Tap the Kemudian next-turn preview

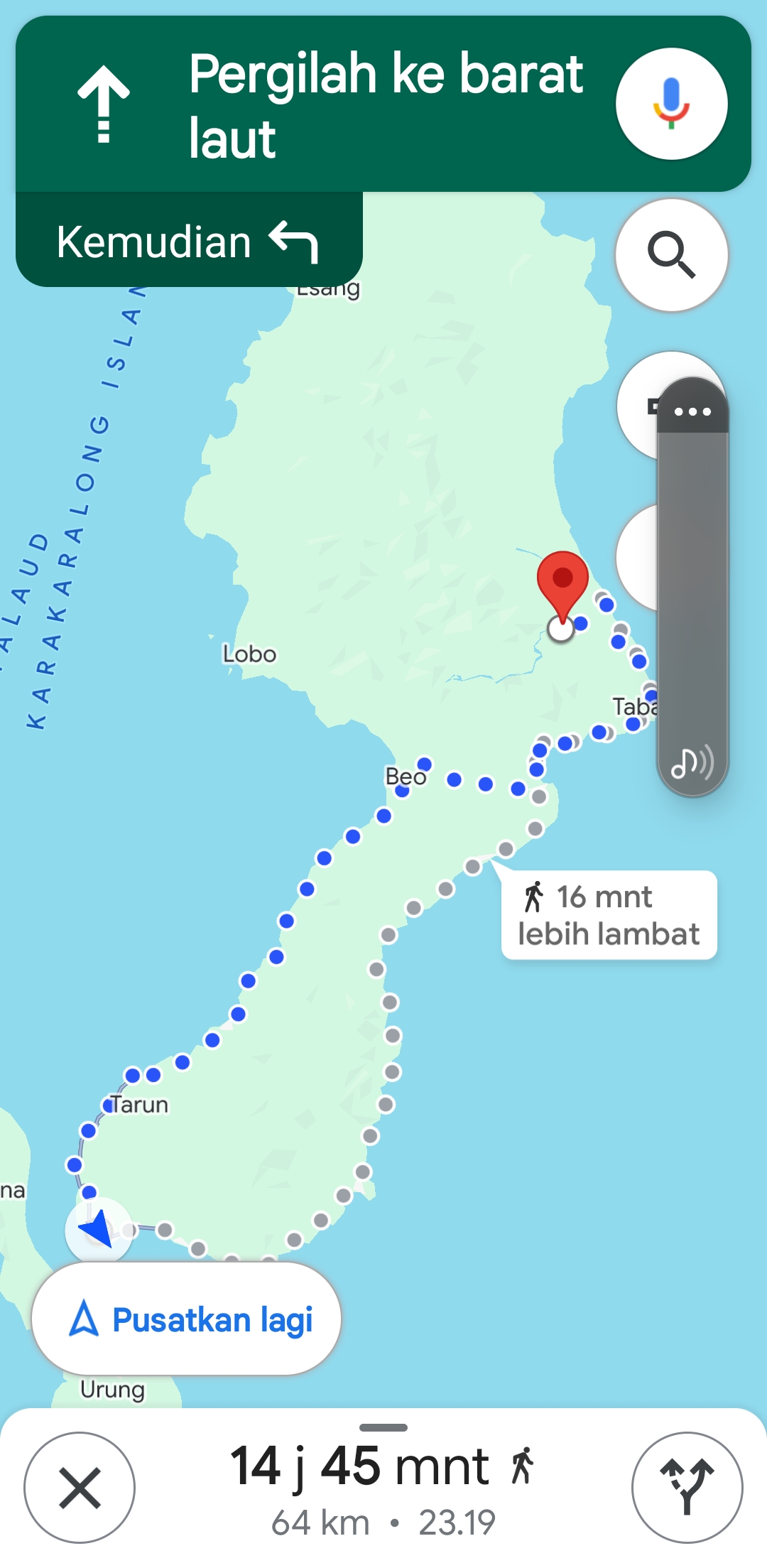tap(189, 240)
